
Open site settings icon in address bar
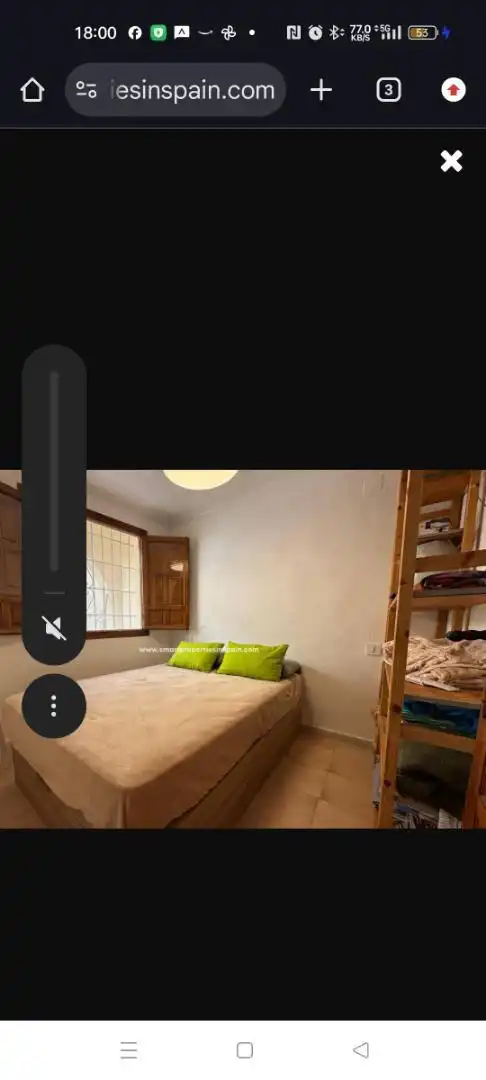click(x=86, y=90)
